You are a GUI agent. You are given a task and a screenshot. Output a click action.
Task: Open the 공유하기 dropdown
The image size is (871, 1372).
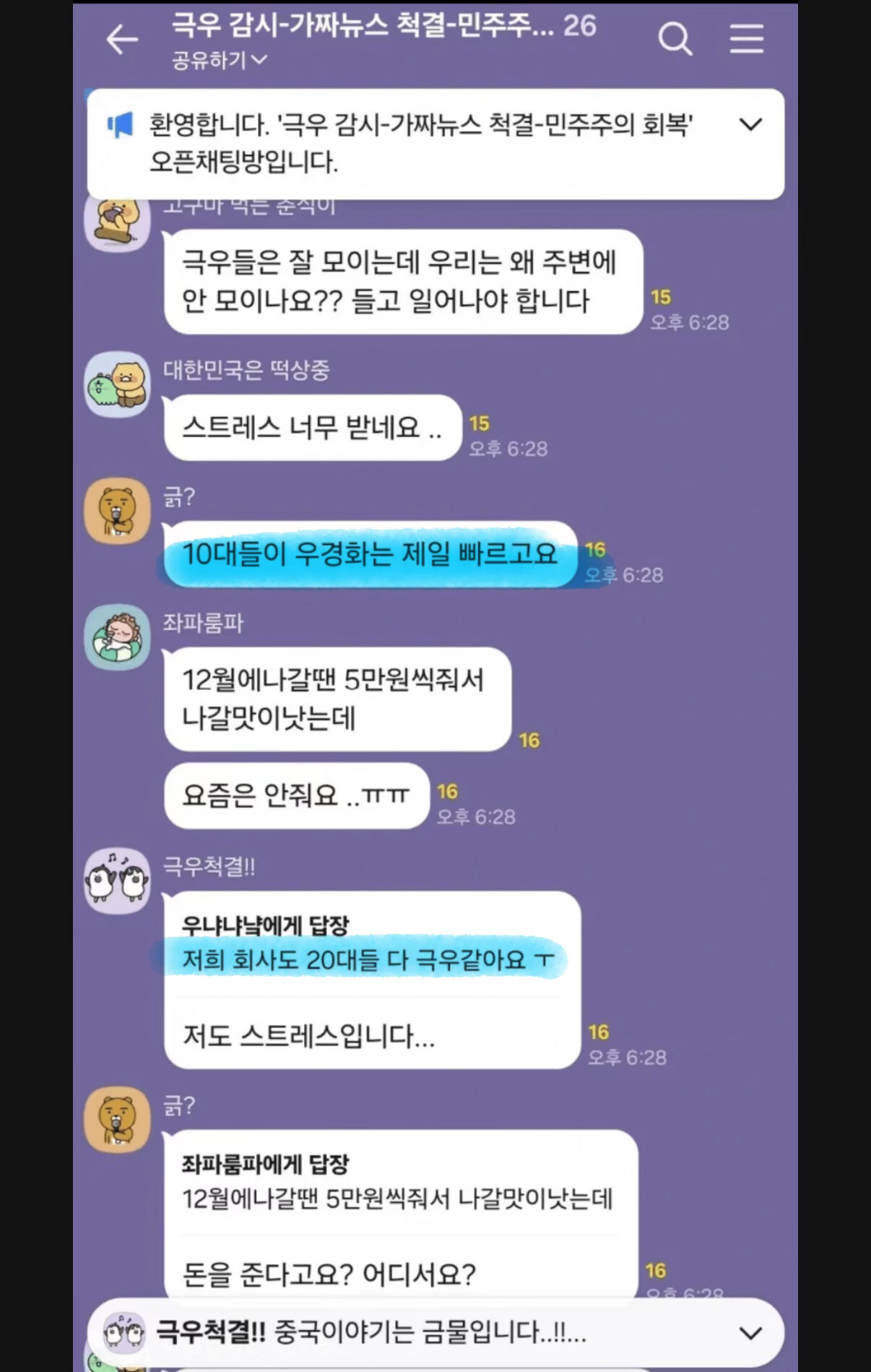click(x=219, y=60)
